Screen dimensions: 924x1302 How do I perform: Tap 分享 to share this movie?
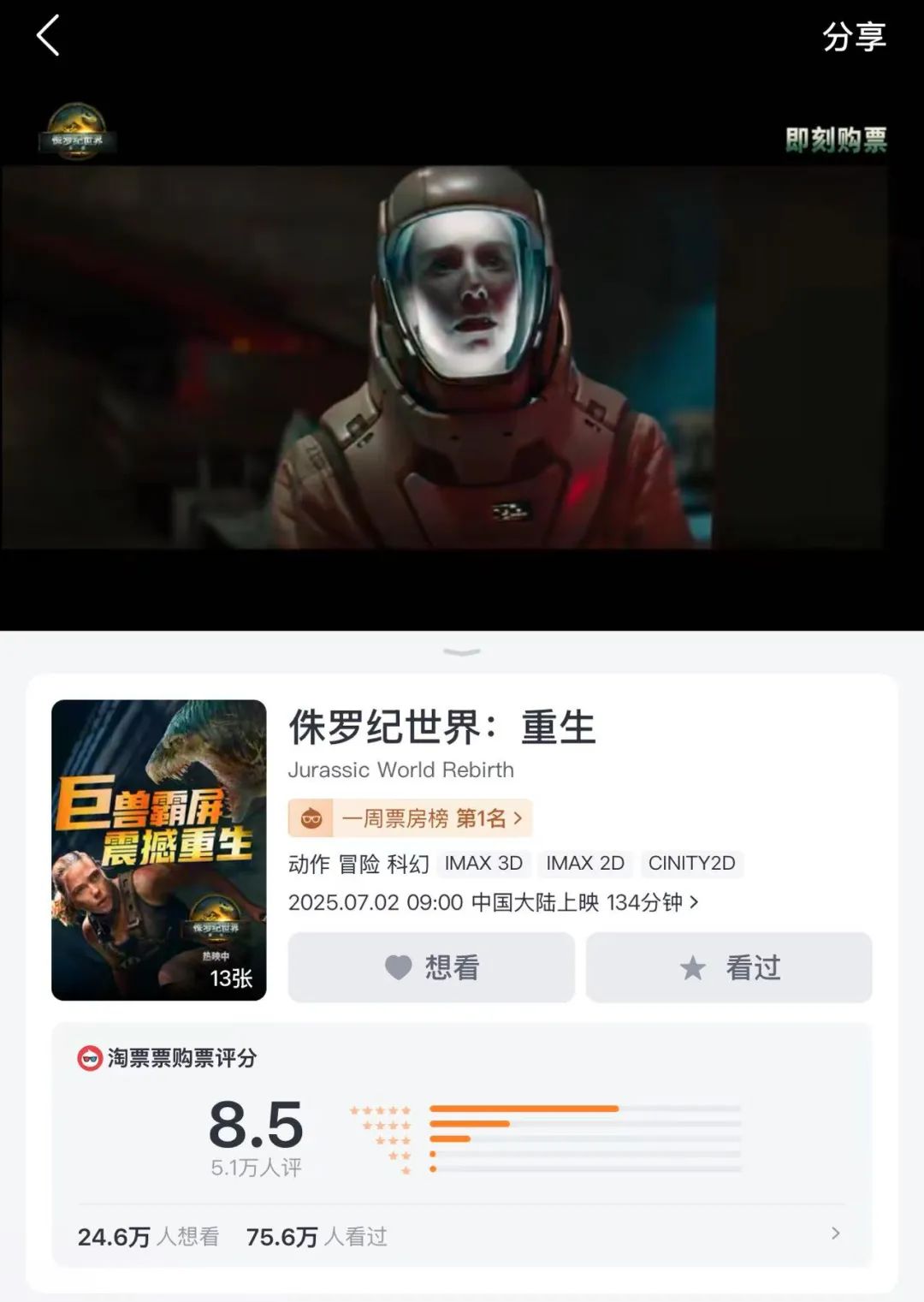pos(853,37)
